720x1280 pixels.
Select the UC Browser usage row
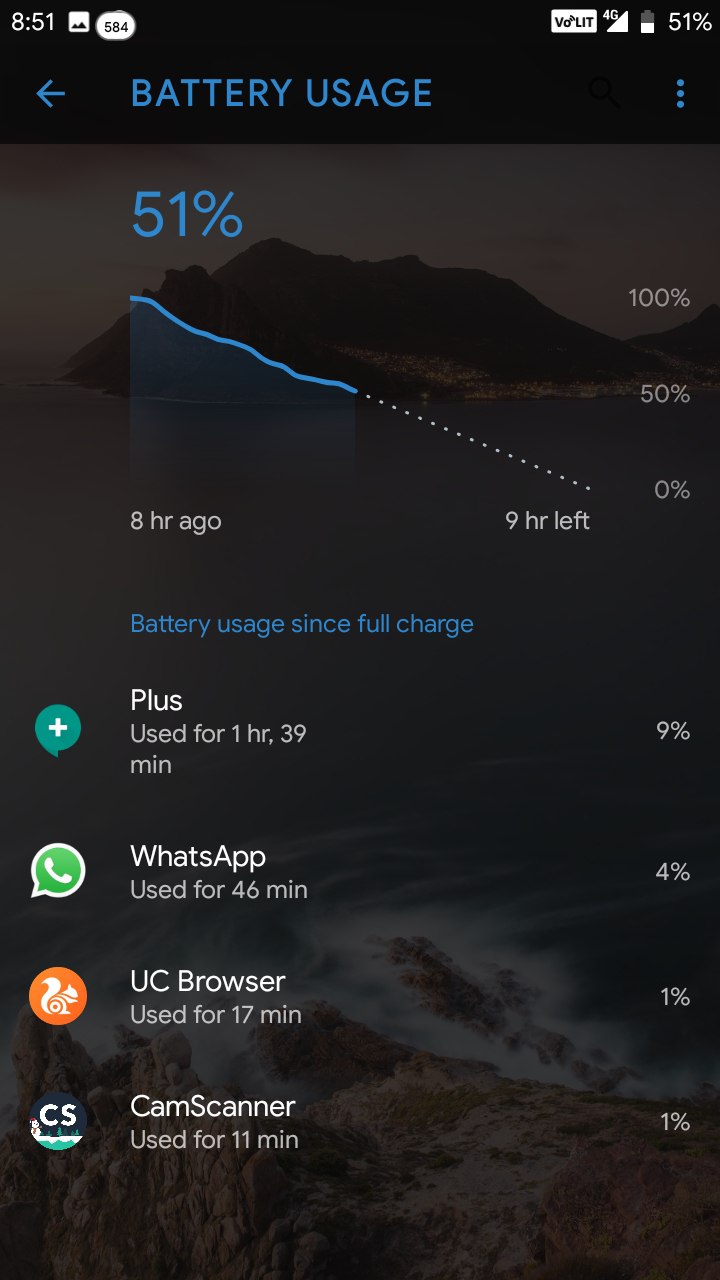click(x=360, y=997)
